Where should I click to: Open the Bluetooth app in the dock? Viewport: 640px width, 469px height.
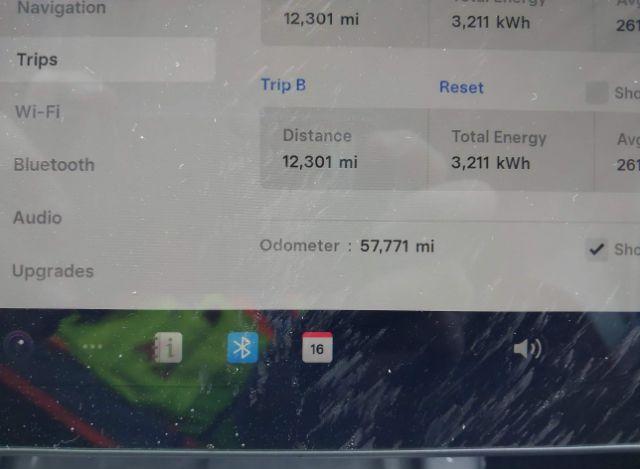tap(242, 348)
